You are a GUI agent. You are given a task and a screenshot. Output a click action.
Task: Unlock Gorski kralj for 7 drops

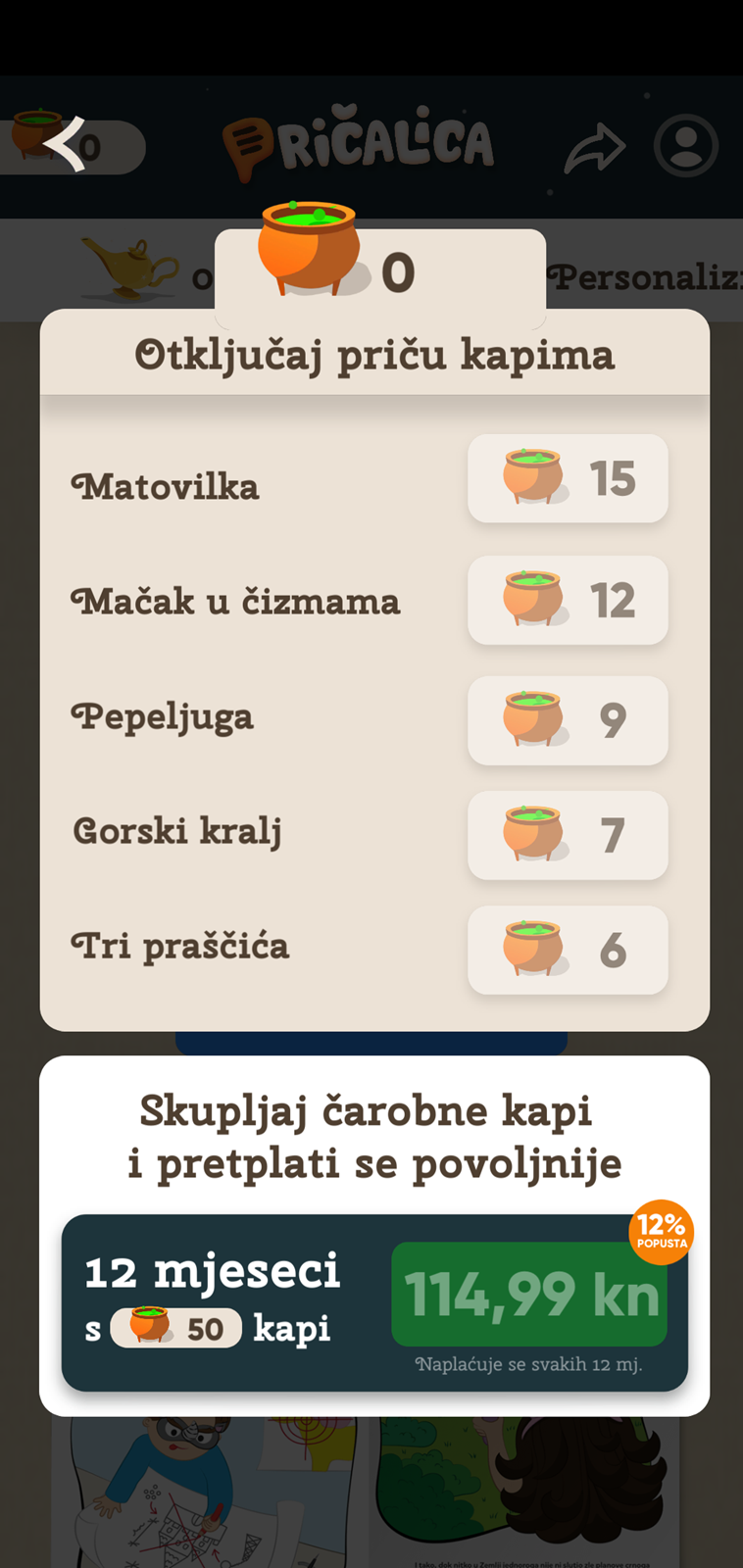pyautogui.click(x=568, y=835)
